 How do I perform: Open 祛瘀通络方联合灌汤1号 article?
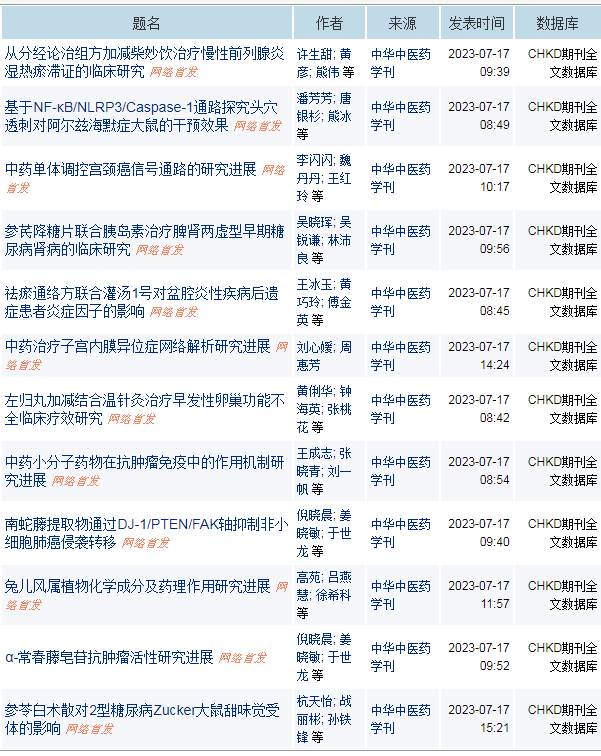[x=140, y=292]
